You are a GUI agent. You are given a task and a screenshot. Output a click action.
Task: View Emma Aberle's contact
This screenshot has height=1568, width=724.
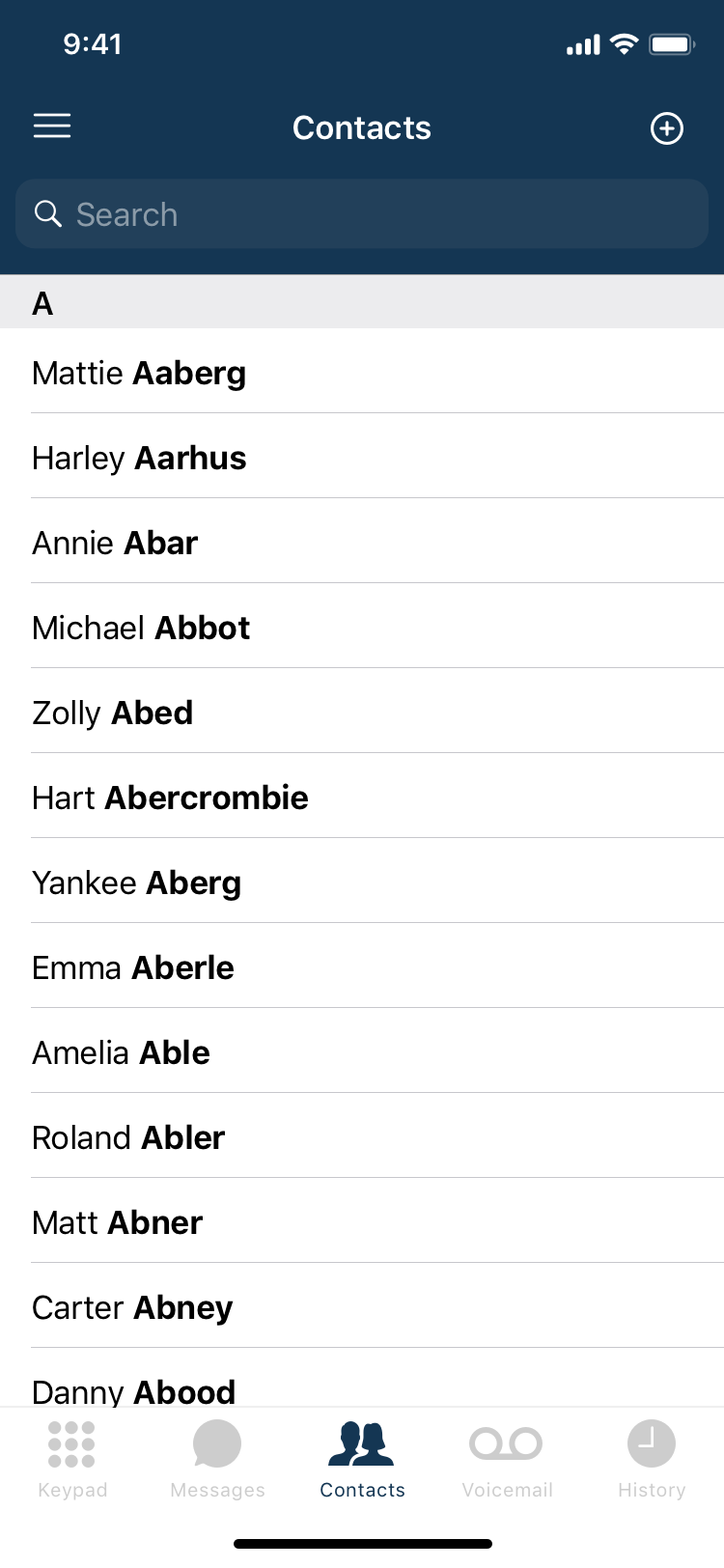[362, 966]
